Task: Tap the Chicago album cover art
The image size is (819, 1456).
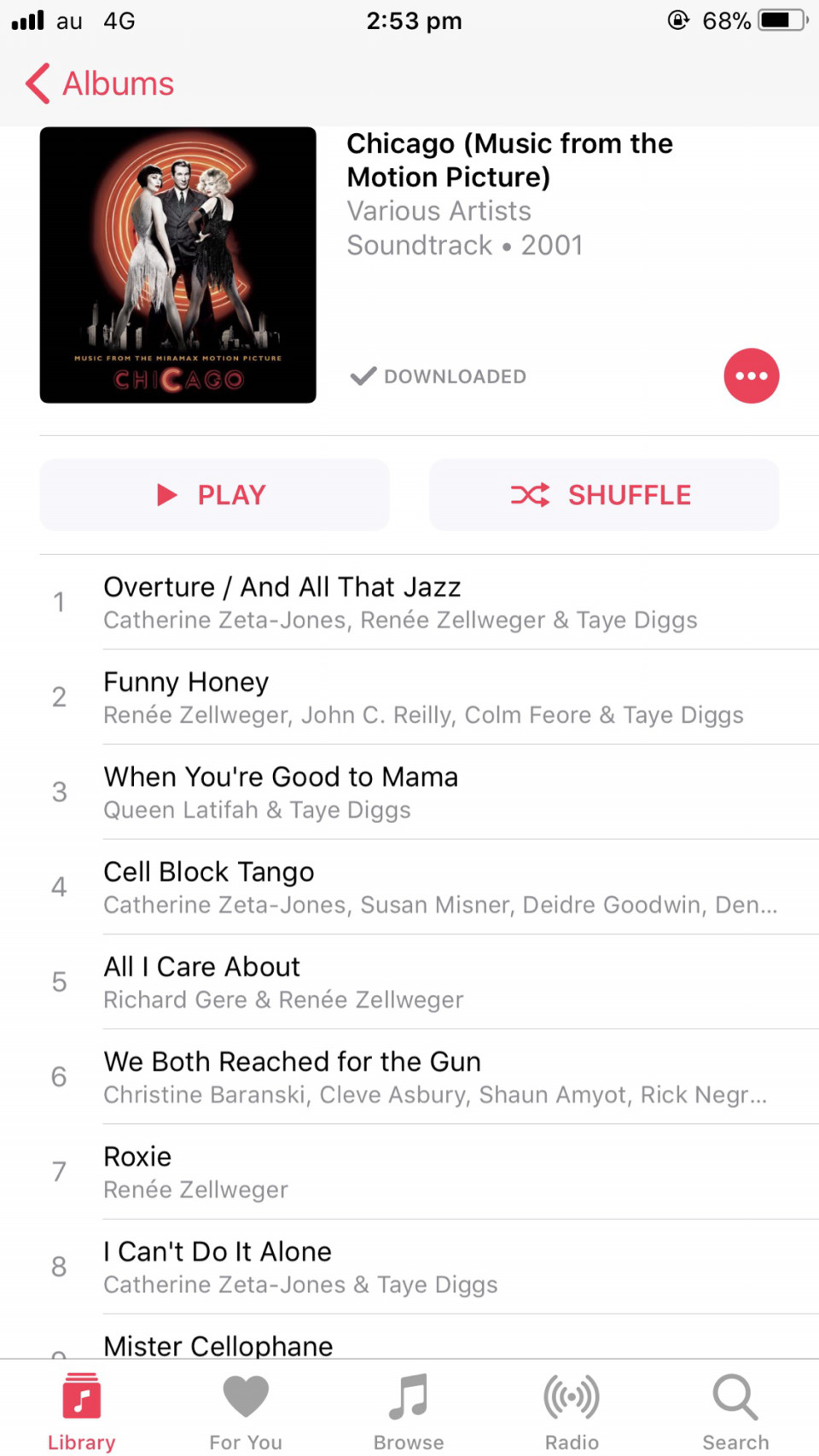Action: 177,265
